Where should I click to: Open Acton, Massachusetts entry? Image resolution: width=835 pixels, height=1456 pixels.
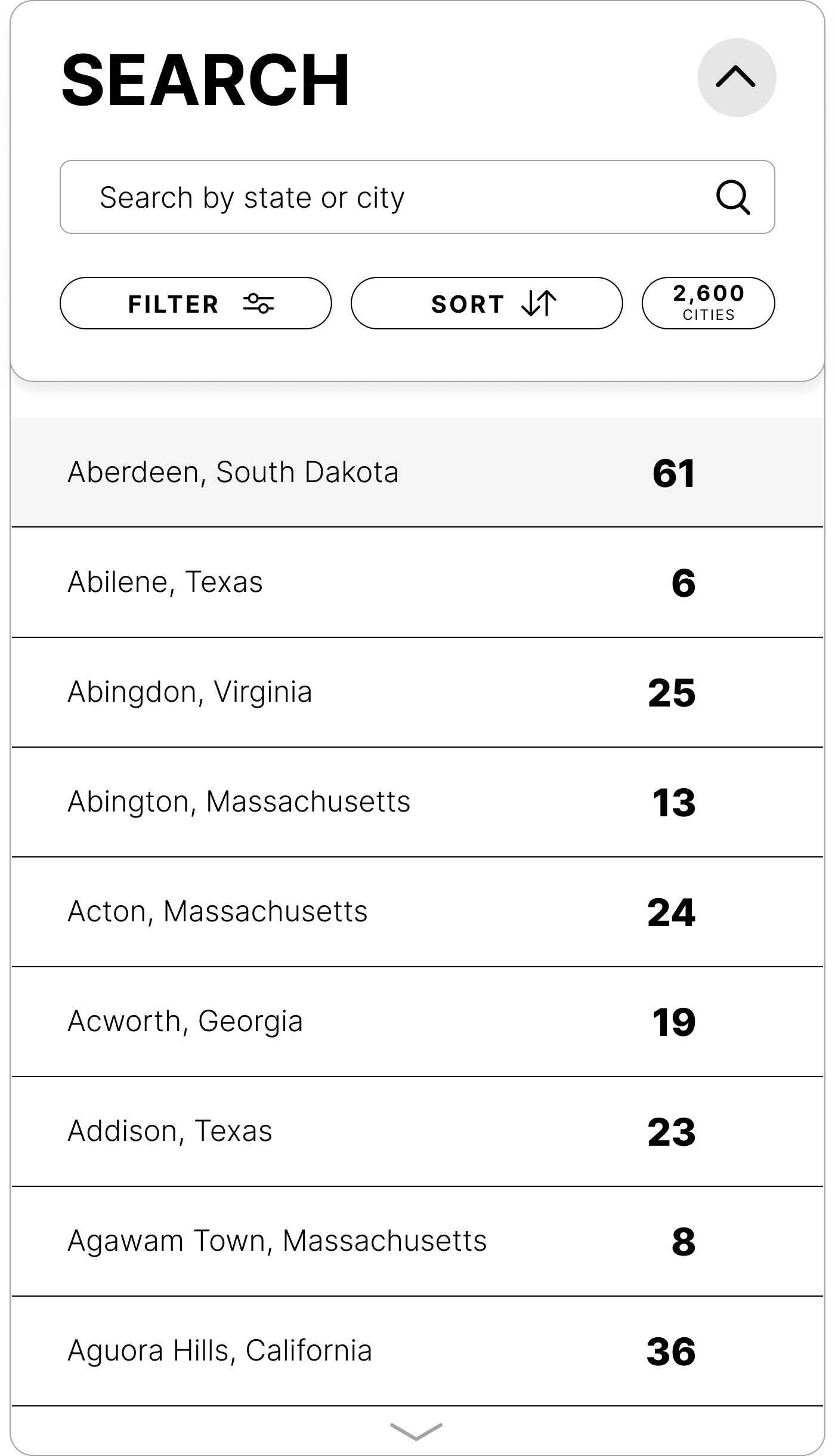tap(416, 911)
